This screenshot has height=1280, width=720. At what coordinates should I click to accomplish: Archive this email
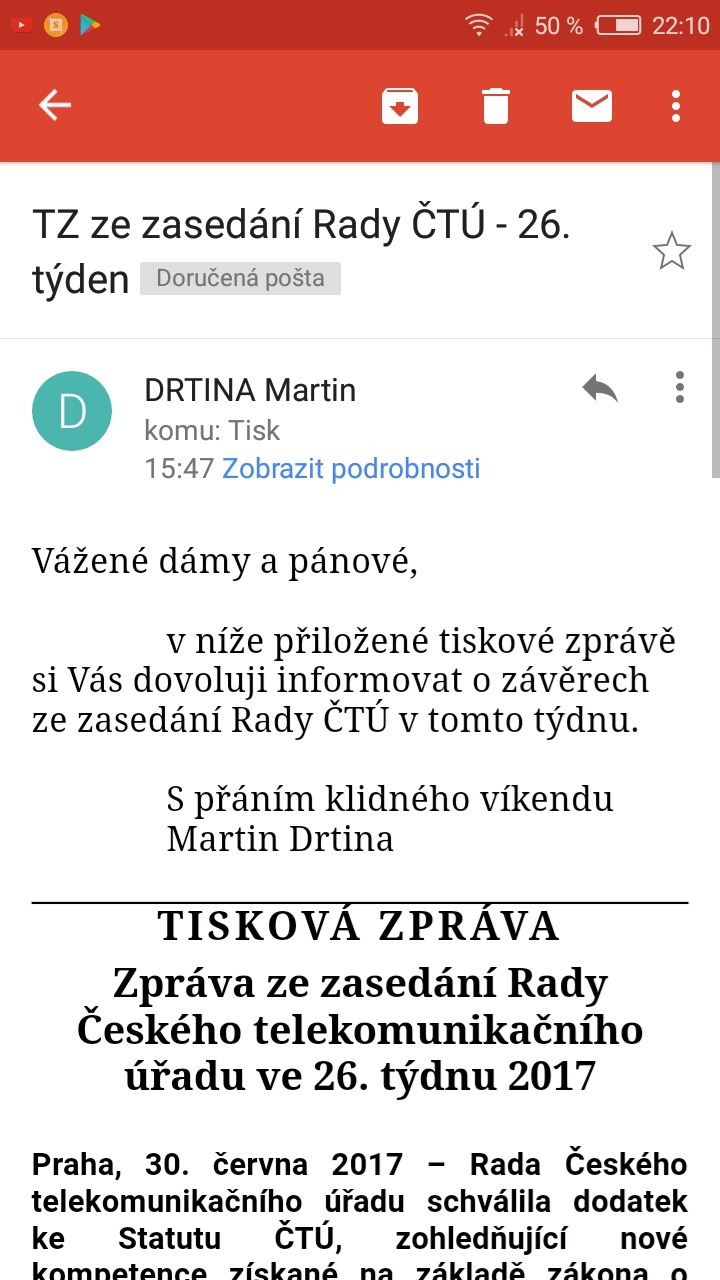(x=399, y=105)
